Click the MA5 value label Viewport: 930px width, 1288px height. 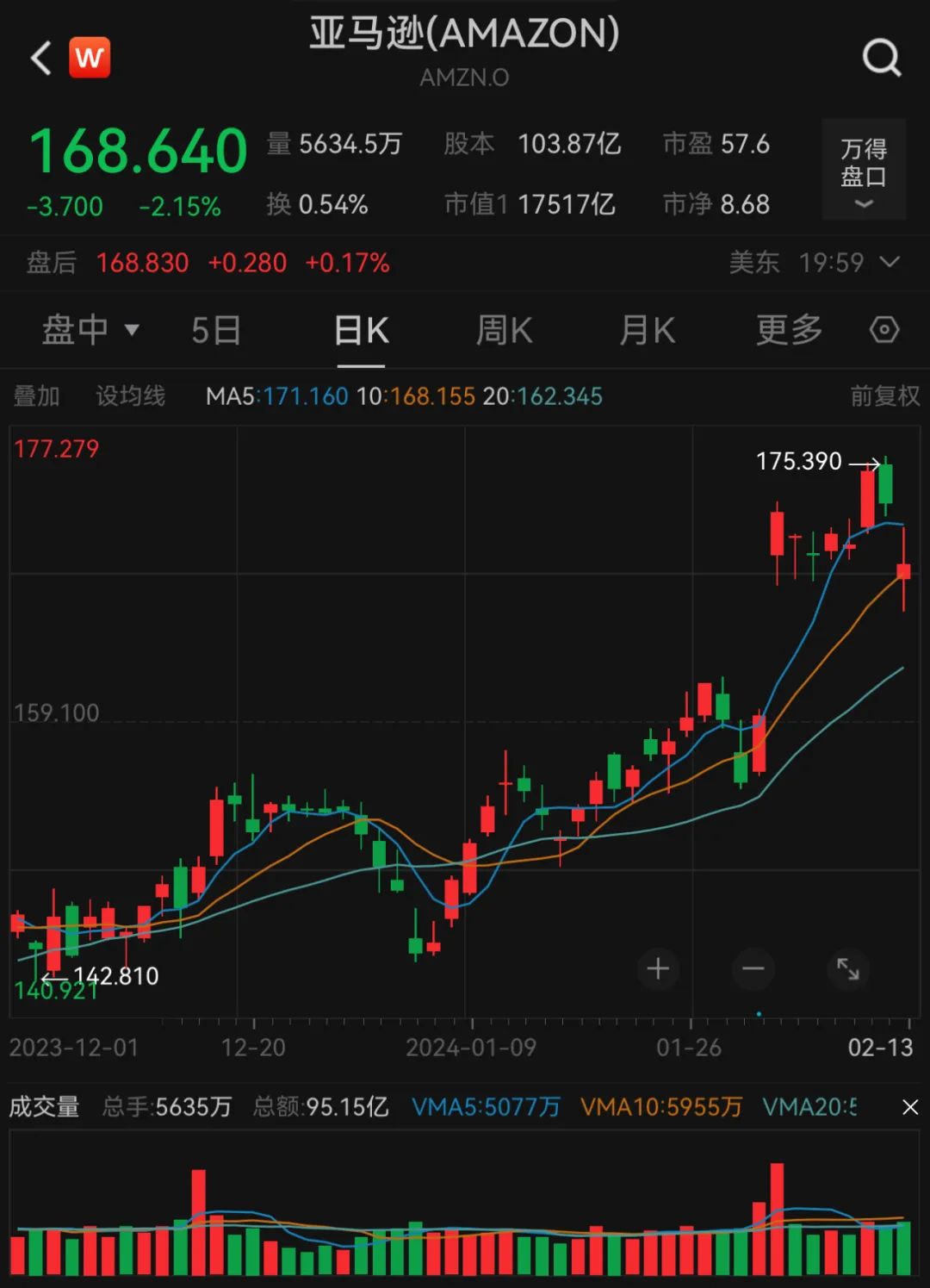click(277, 395)
